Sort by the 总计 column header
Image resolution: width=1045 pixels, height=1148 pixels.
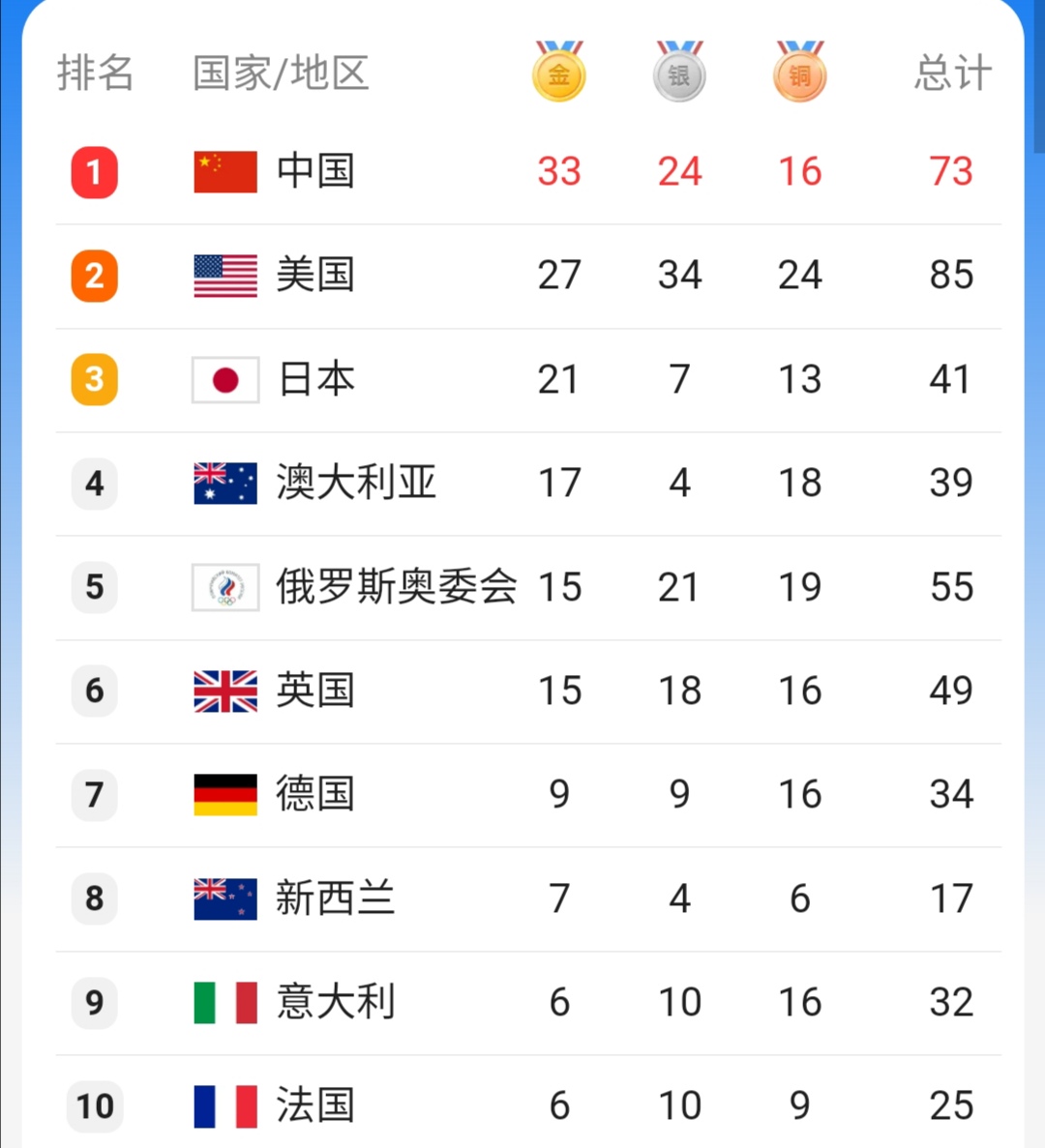click(952, 70)
